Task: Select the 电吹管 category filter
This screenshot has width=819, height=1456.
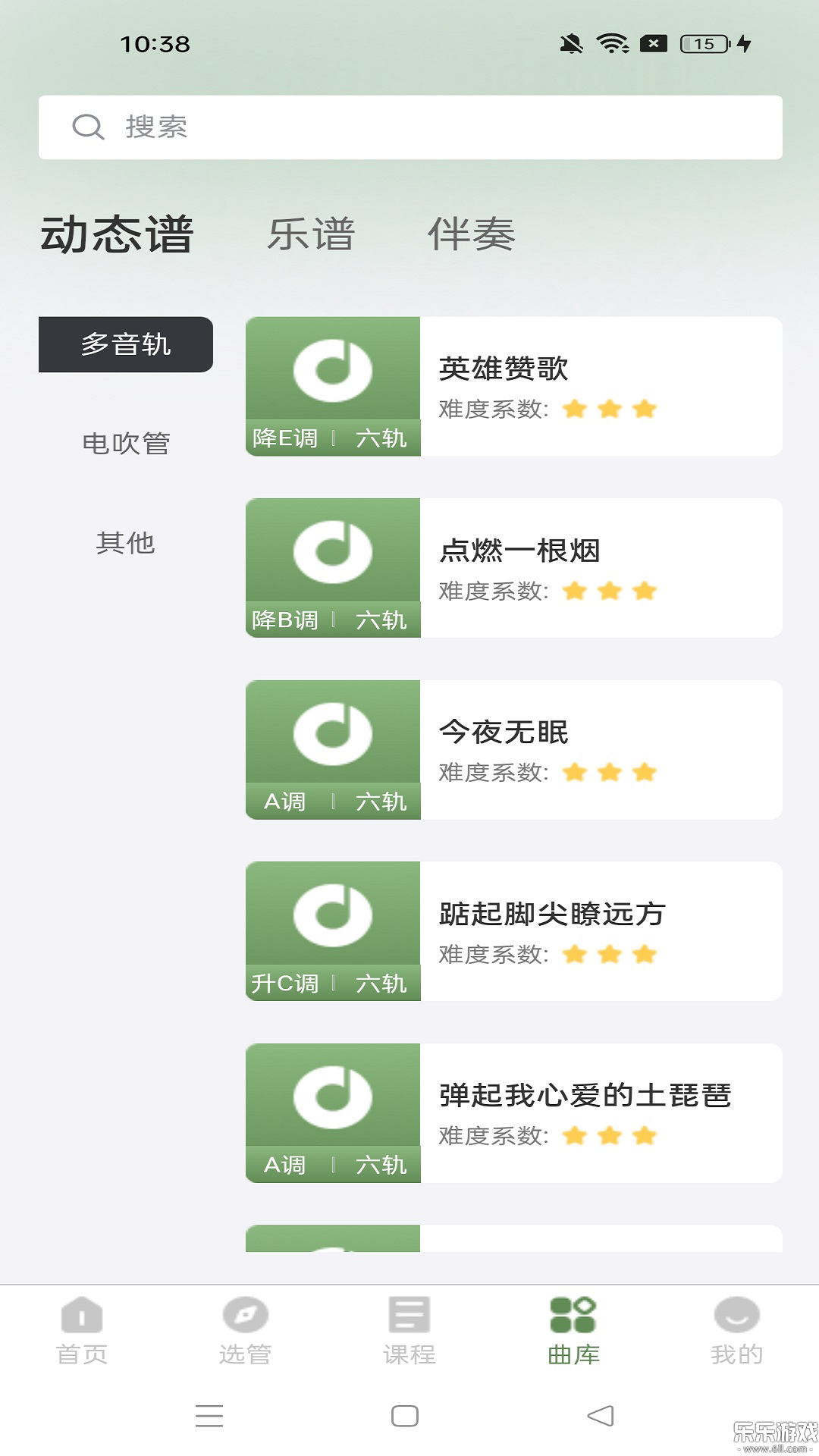Action: pyautogui.click(x=125, y=445)
